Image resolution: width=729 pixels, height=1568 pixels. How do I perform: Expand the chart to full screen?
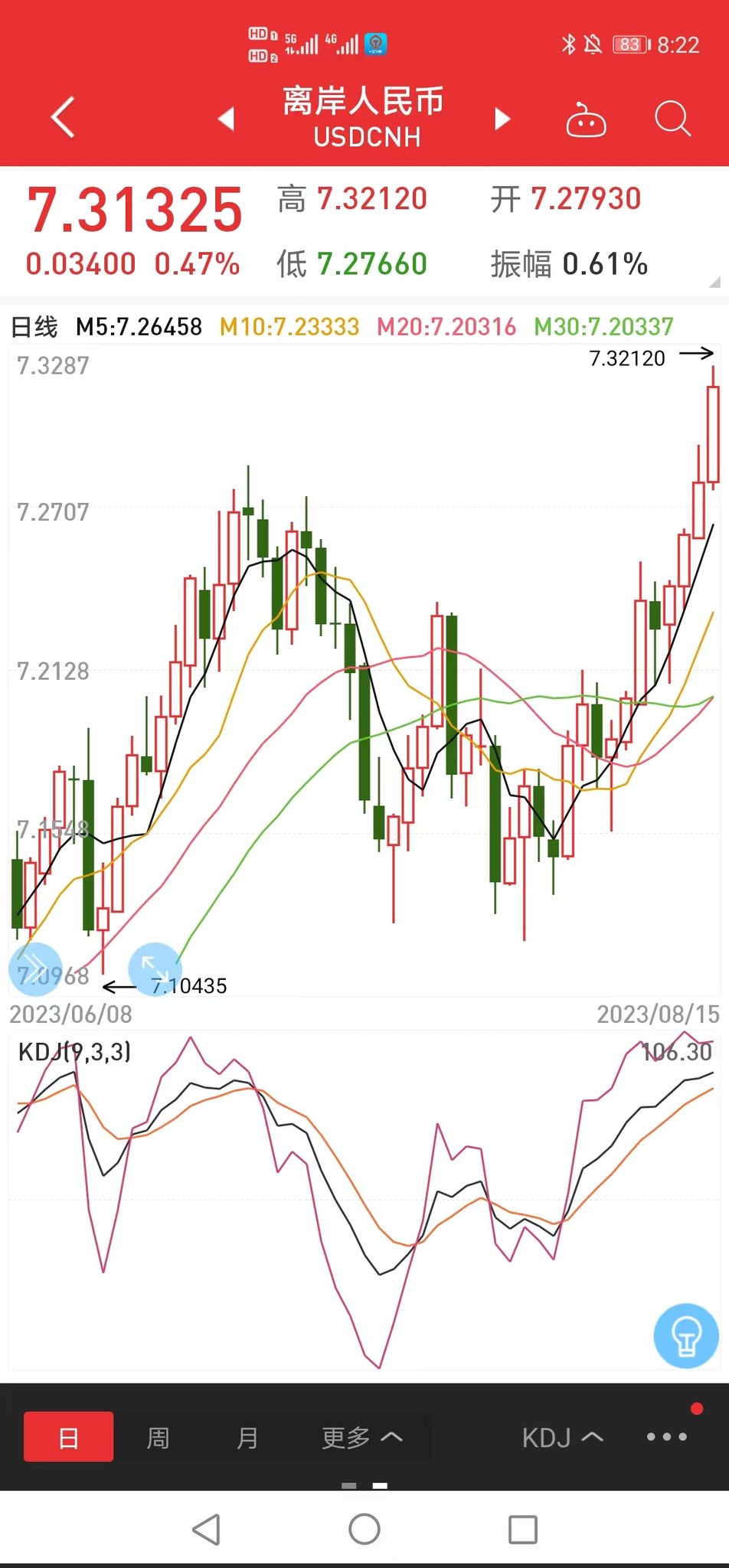[155, 969]
